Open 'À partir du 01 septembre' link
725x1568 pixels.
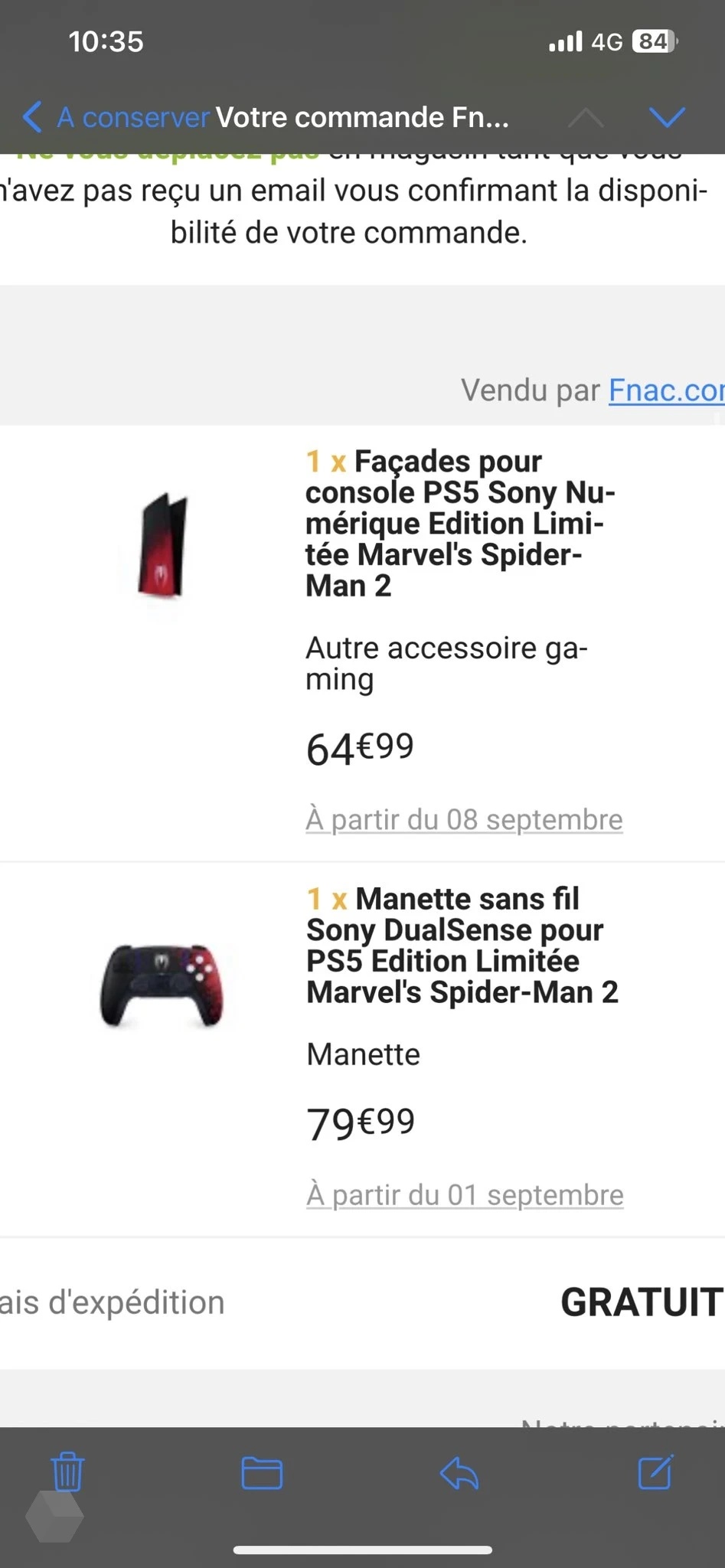tap(465, 1194)
